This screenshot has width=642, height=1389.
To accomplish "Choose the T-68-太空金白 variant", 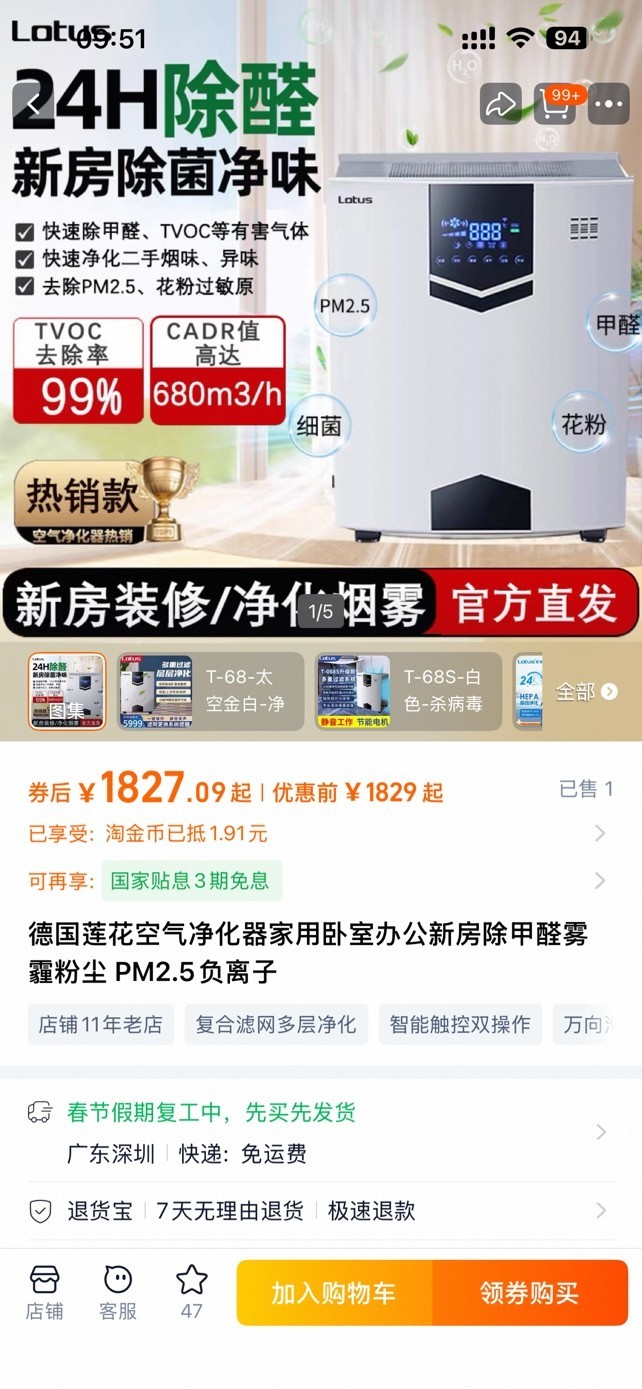I will (209, 691).
